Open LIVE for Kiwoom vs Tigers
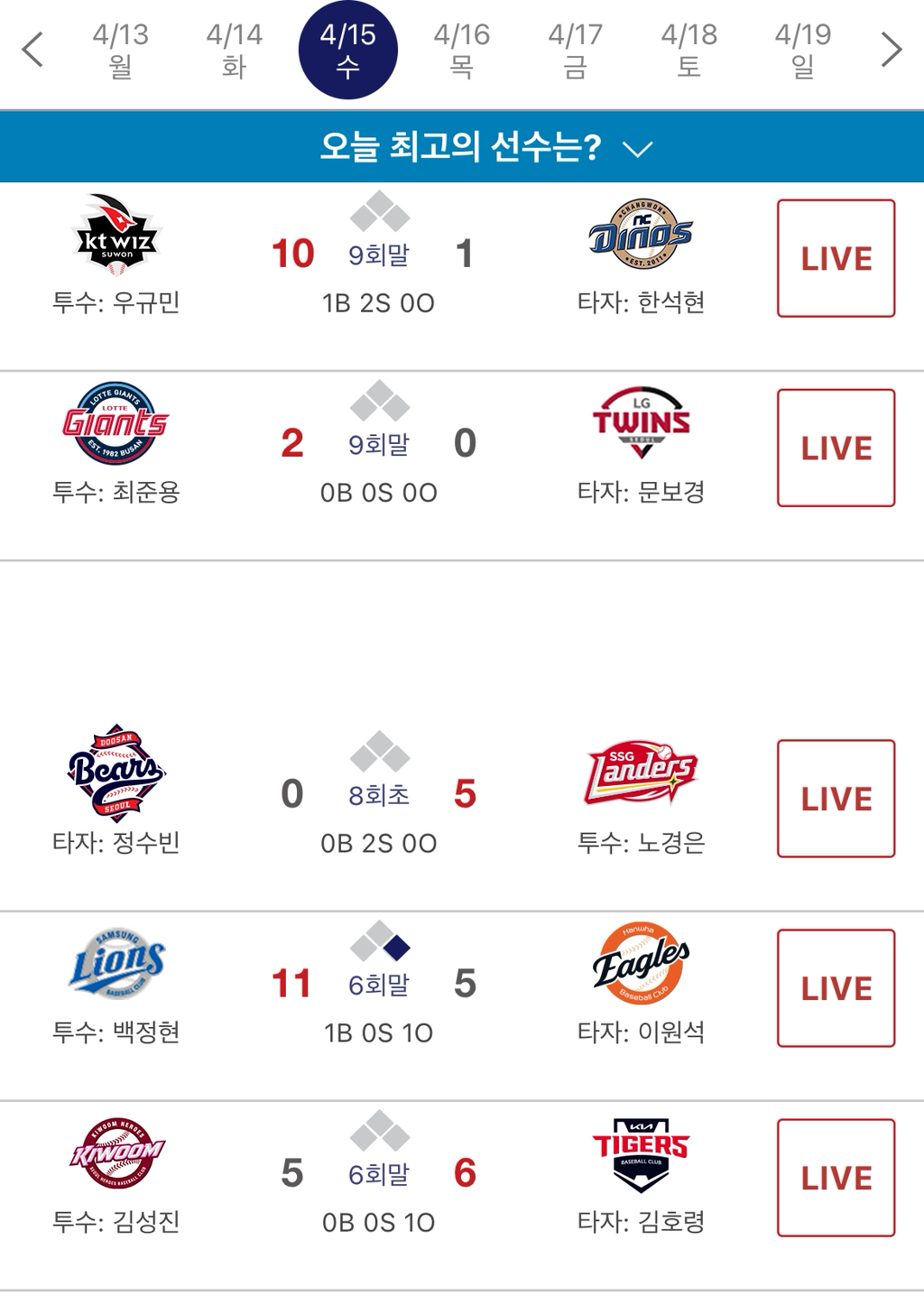Screen dimensions: 924x1305 coord(836,1178)
